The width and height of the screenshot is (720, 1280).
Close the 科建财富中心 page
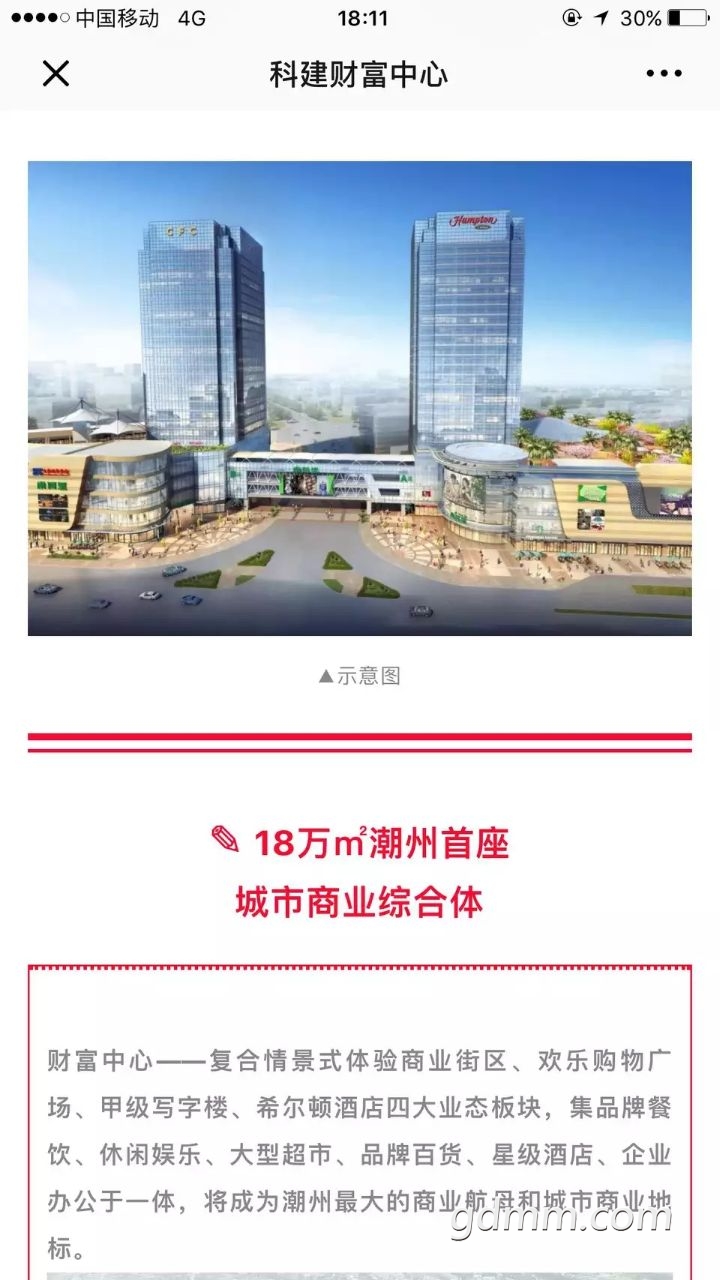click(x=56, y=73)
